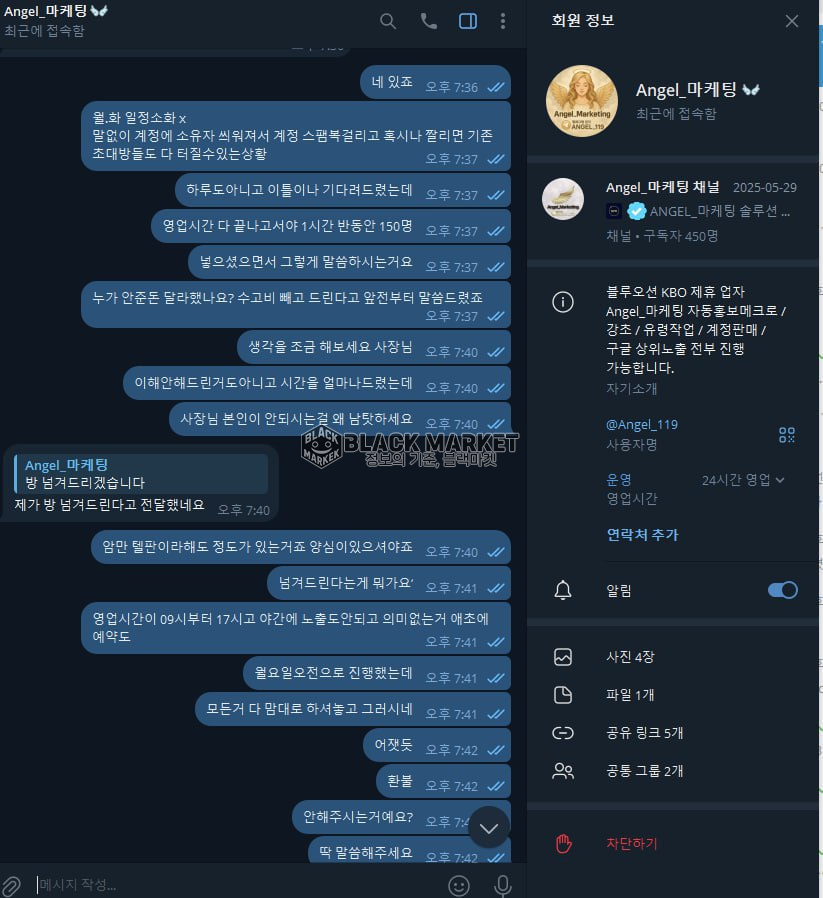The image size is (823, 898).
Task: Open 공유 링크 5개 shared links
Action: 645,733
